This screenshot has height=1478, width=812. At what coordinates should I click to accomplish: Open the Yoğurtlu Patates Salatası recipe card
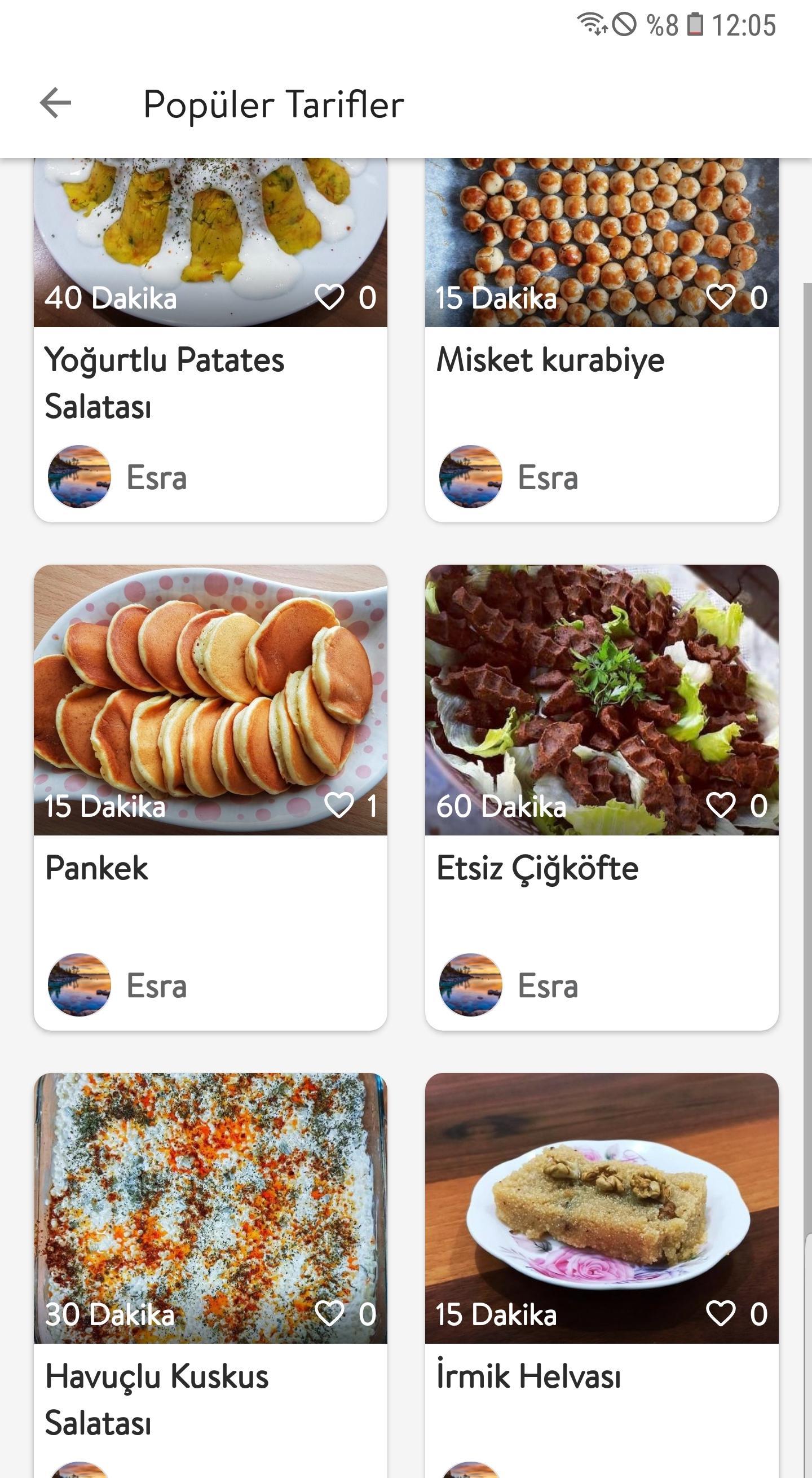click(210, 340)
